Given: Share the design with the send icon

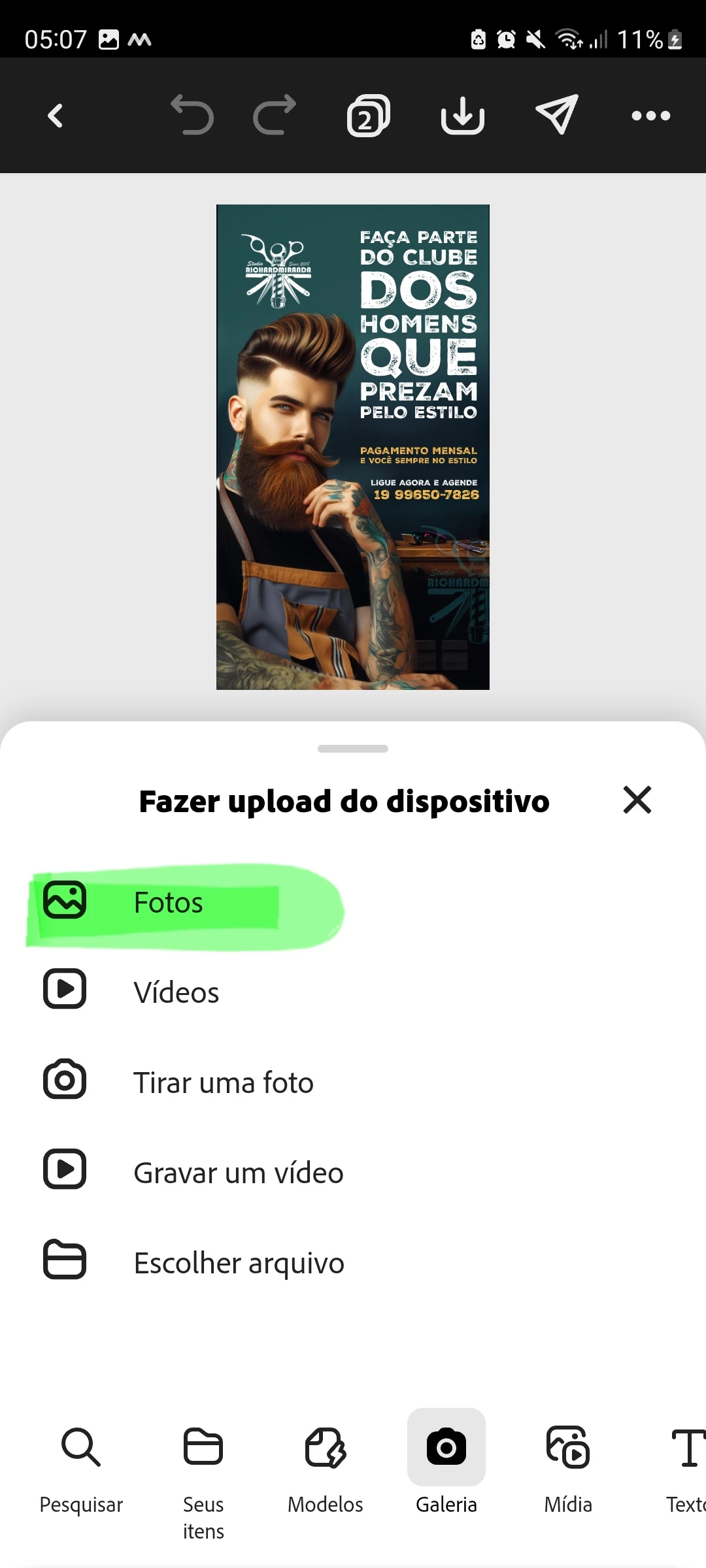Looking at the screenshot, I should pos(557,115).
